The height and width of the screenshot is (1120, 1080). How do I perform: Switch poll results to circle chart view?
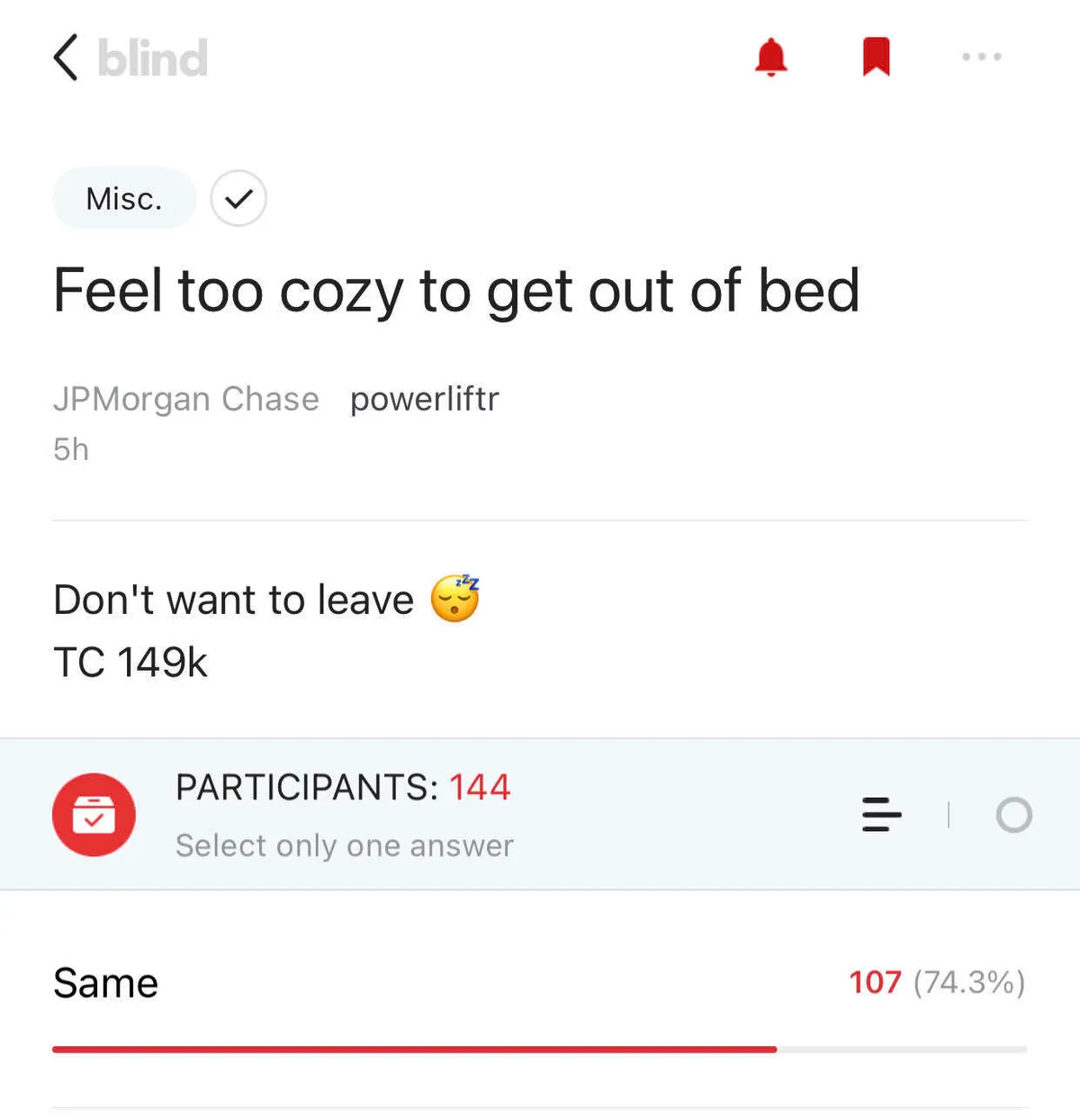coord(1013,815)
